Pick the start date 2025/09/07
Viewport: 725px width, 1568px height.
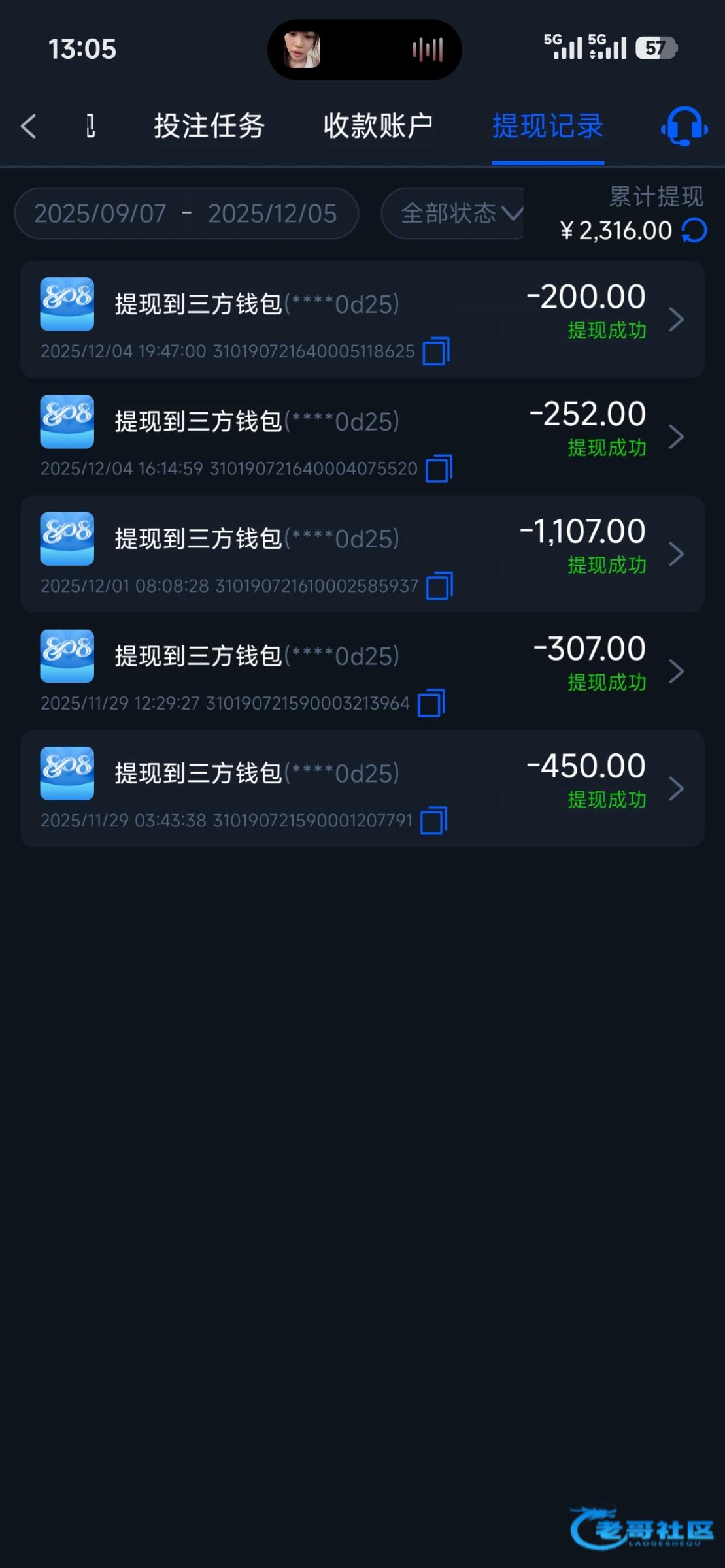point(100,214)
